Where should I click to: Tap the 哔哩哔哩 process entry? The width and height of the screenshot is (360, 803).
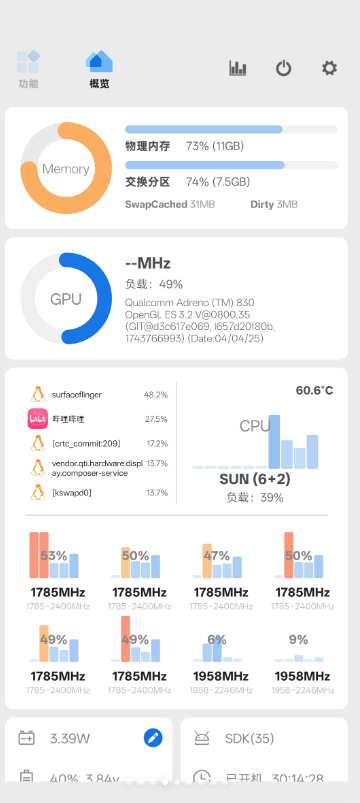[98, 419]
